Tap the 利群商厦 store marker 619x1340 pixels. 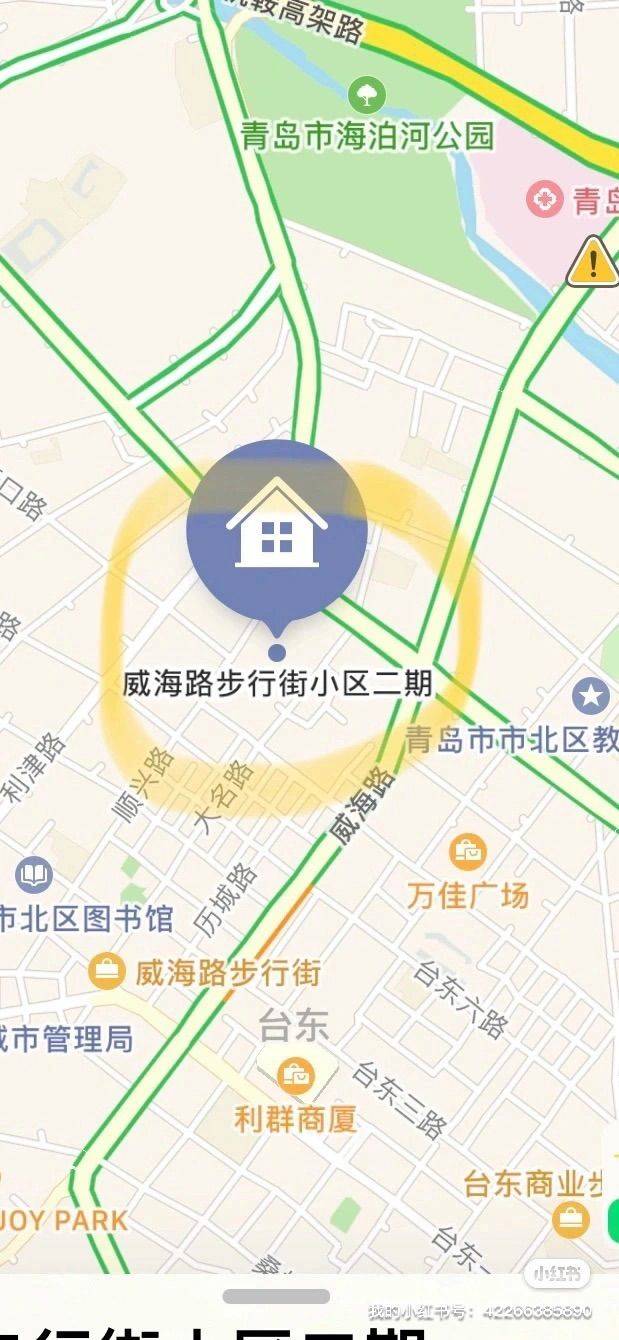click(295, 1076)
